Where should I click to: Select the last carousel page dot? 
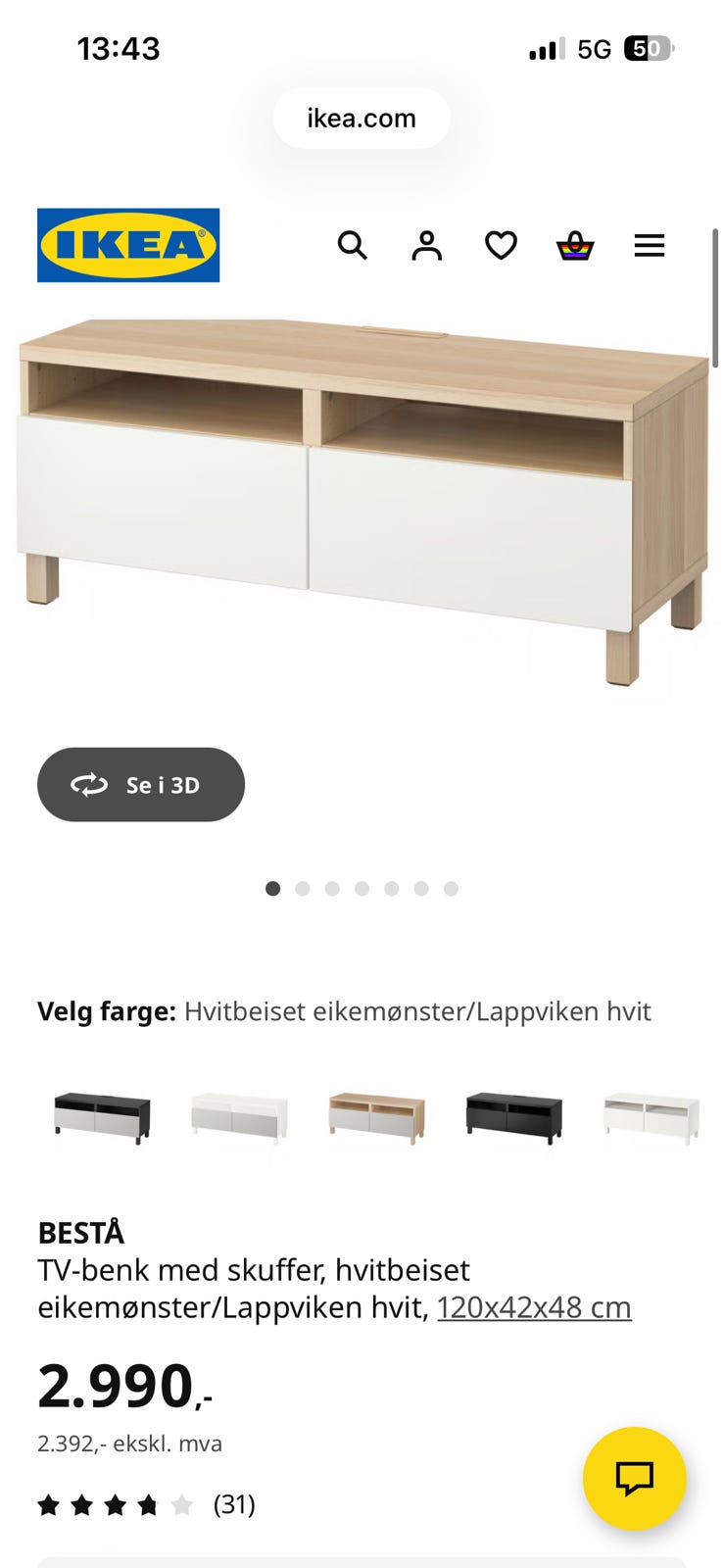point(451,889)
